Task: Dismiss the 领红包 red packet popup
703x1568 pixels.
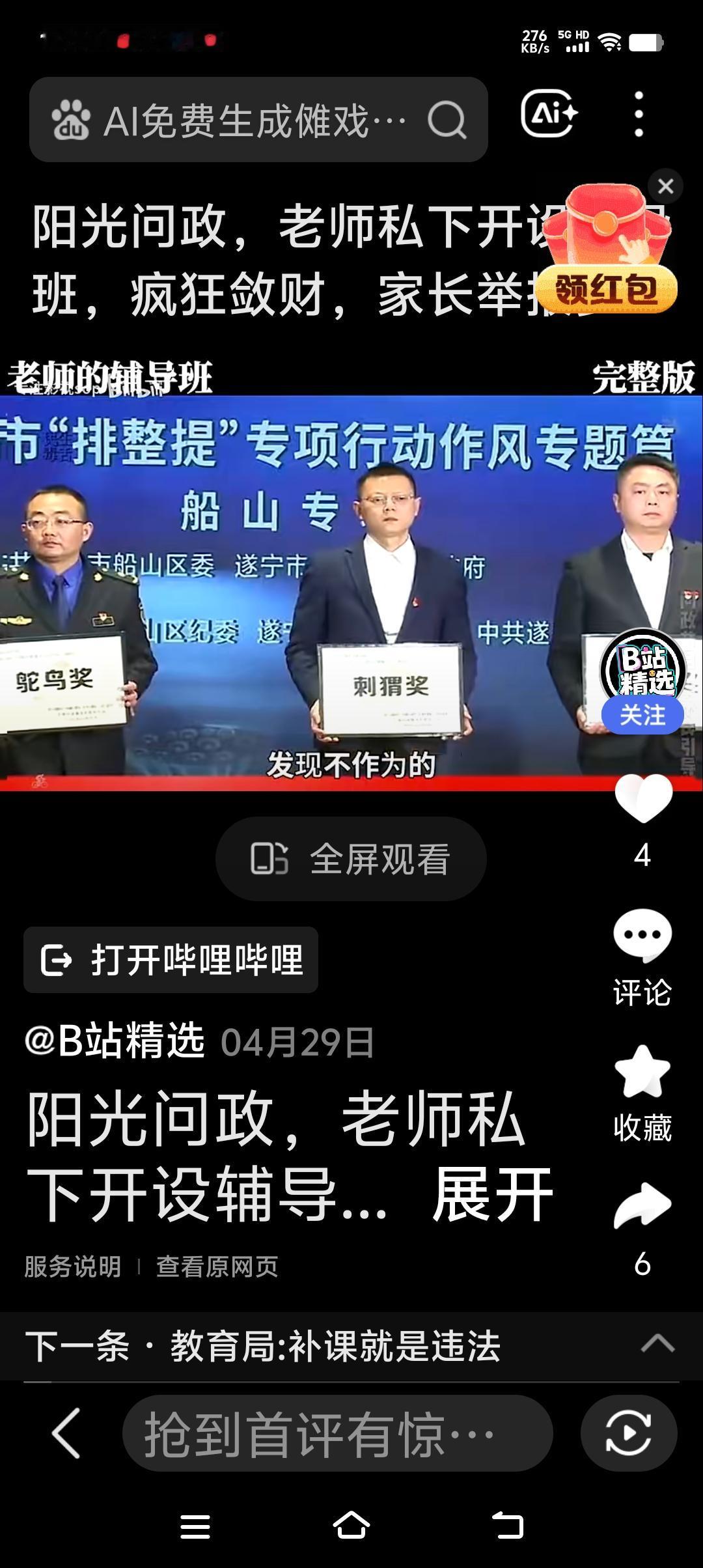Action: click(666, 187)
